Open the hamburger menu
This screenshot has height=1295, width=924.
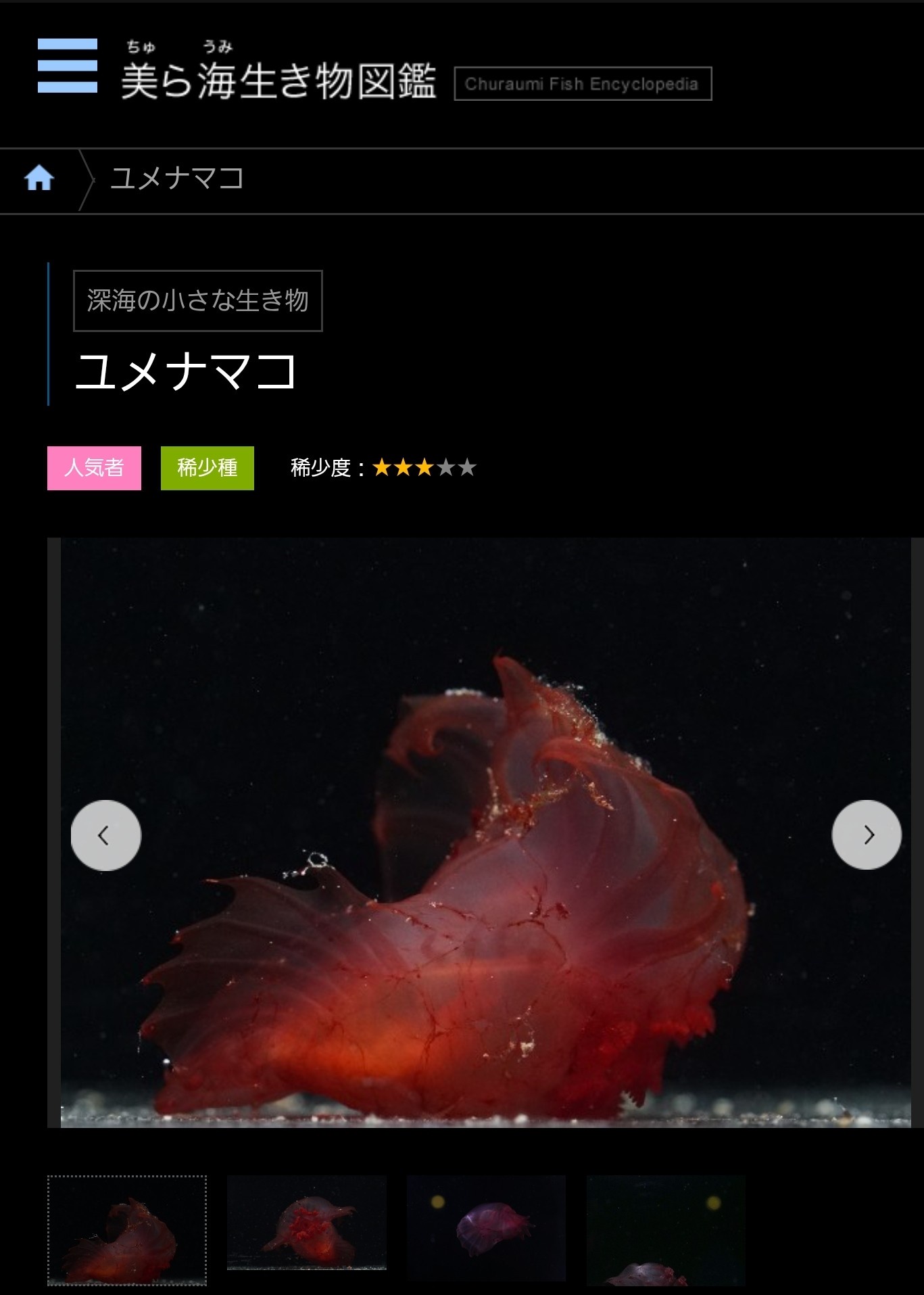click(67, 66)
